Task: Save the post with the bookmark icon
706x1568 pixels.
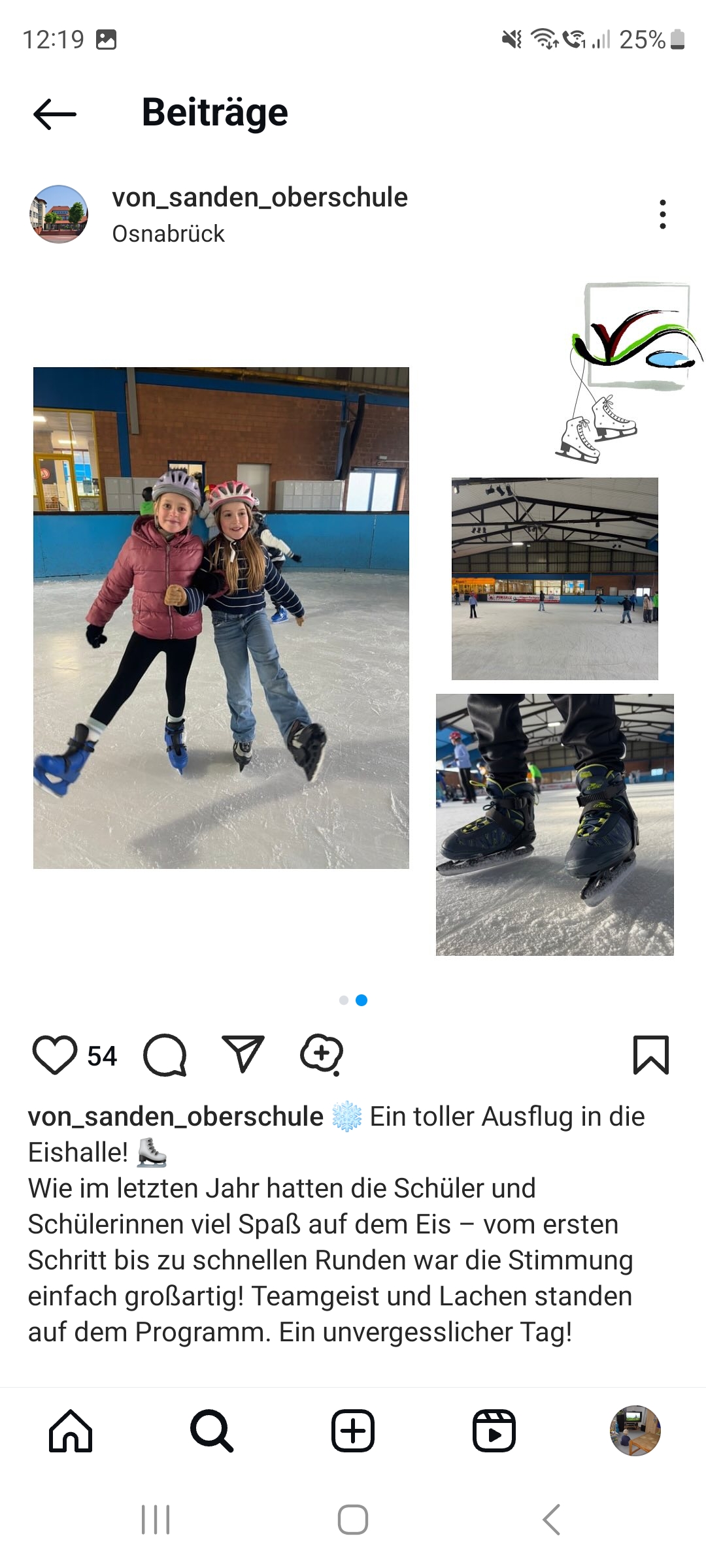Action: click(x=651, y=1055)
